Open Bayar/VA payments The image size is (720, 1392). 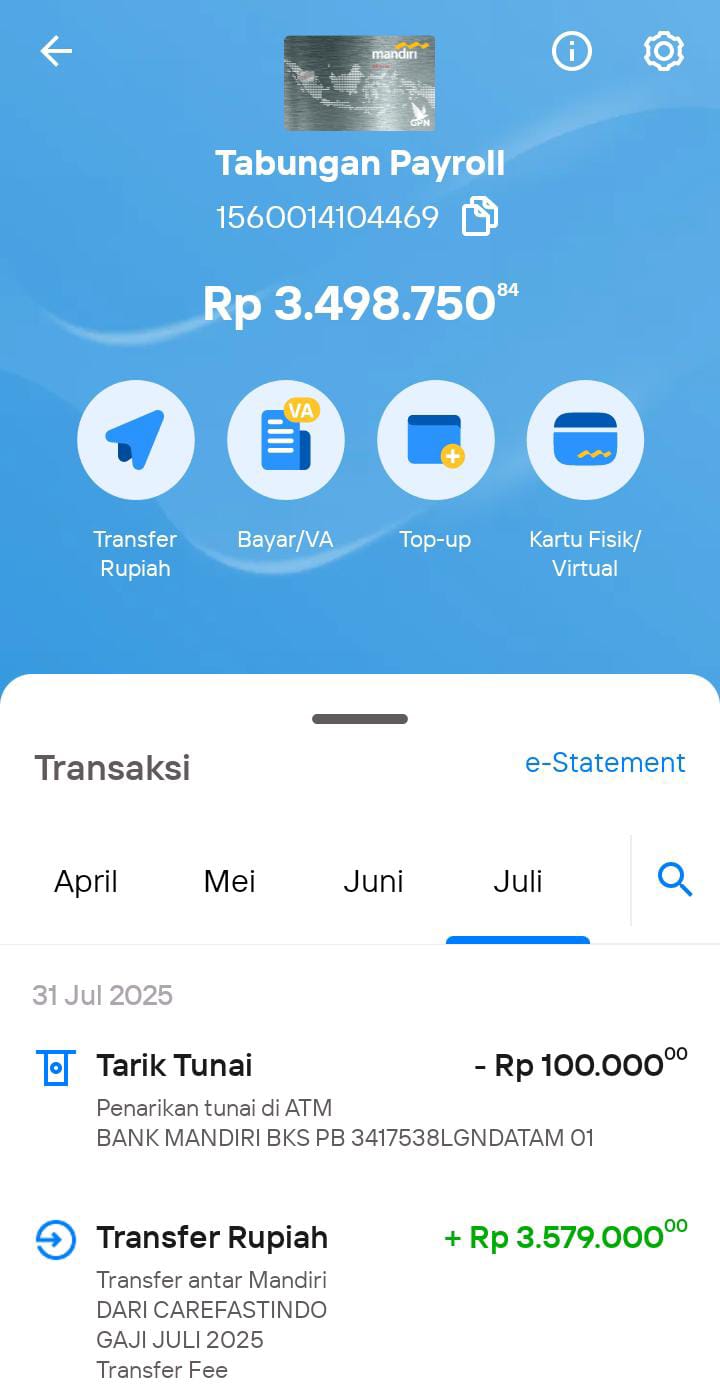285,467
